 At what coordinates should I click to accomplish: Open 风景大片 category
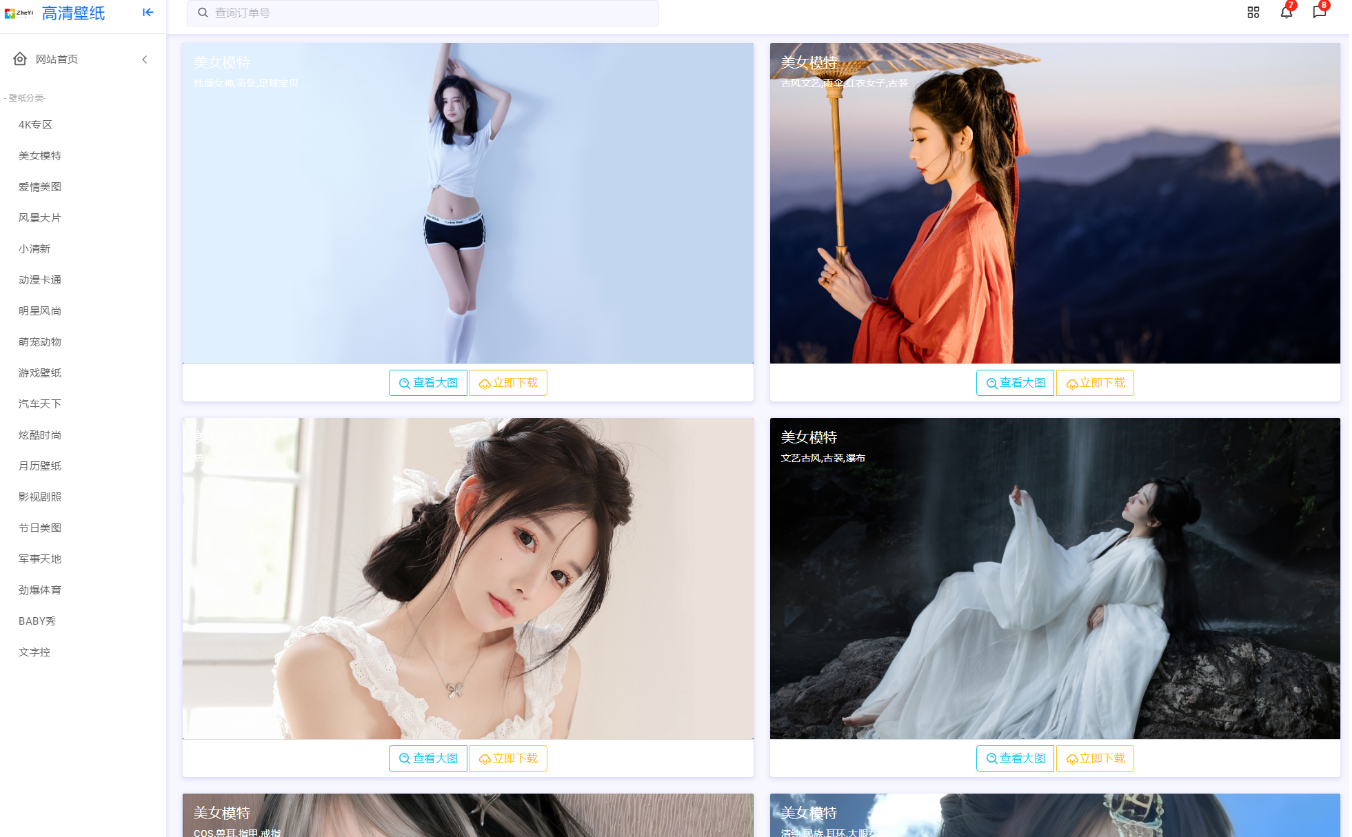[x=40, y=218]
